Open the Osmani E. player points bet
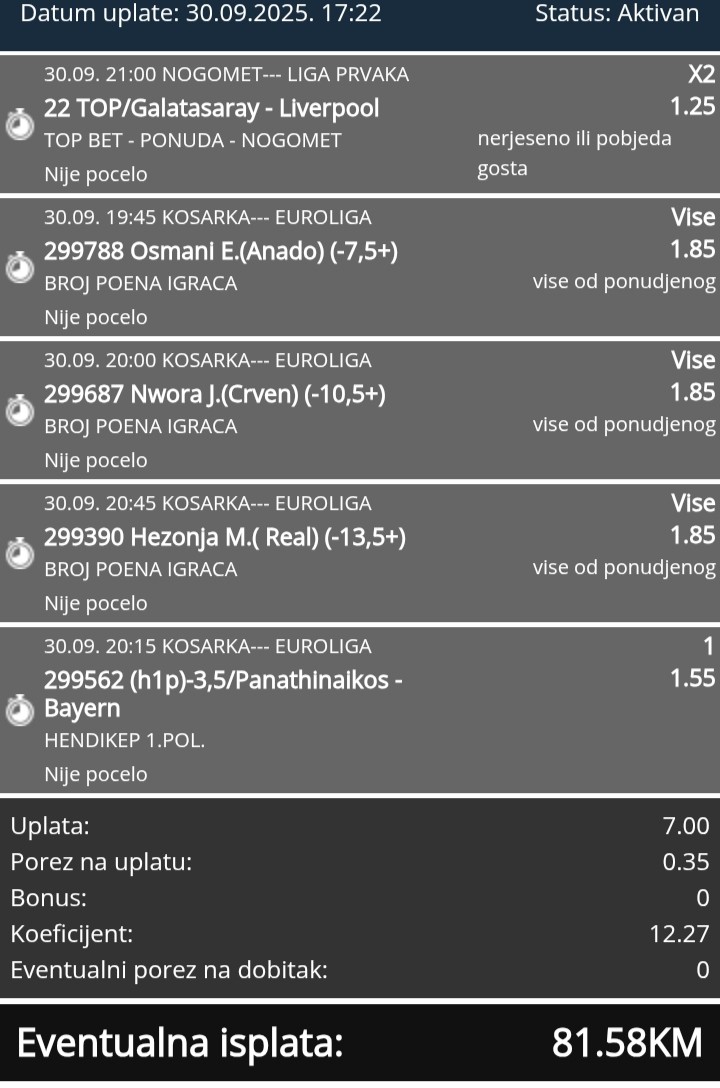This screenshot has width=720, height=1088. pos(220,252)
